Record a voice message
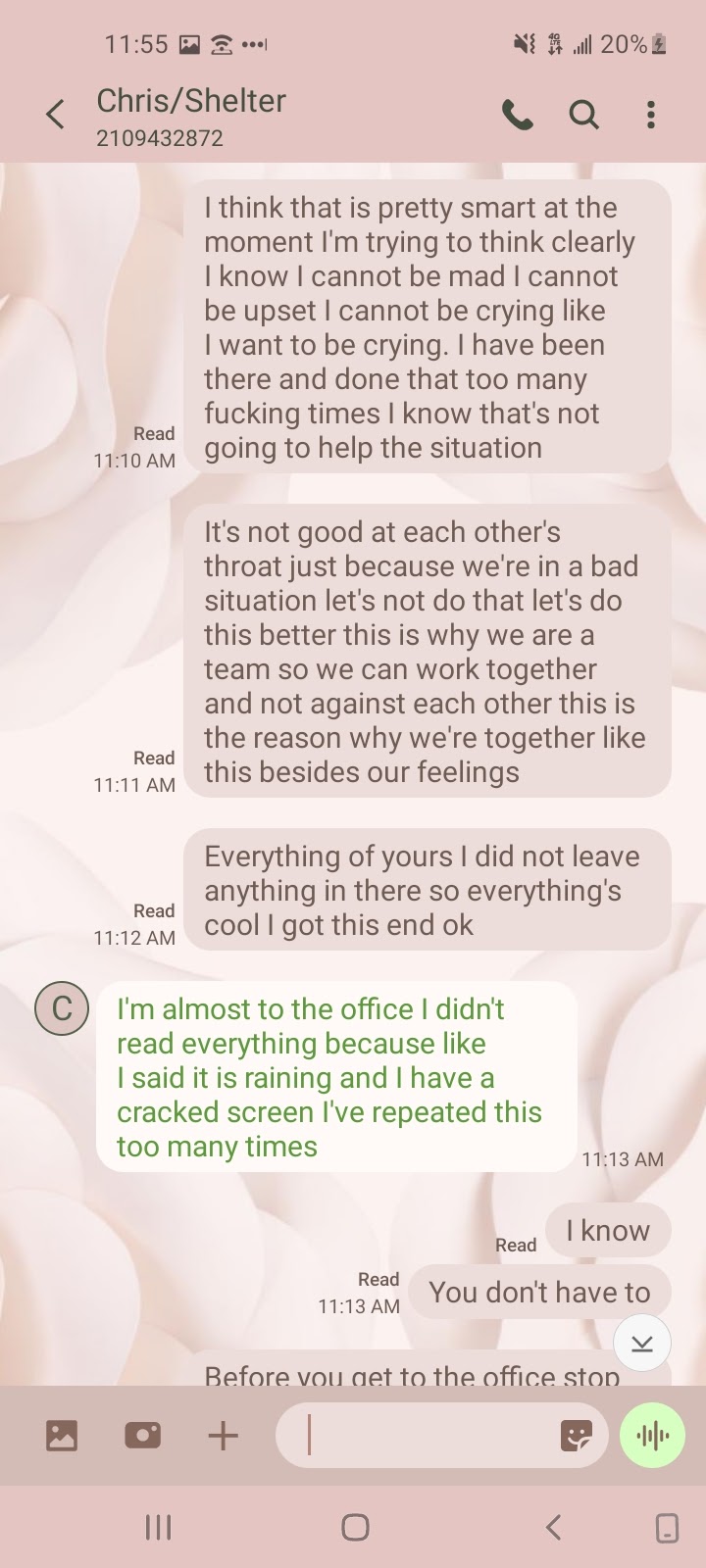Image resolution: width=706 pixels, height=1568 pixels. [652, 1437]
